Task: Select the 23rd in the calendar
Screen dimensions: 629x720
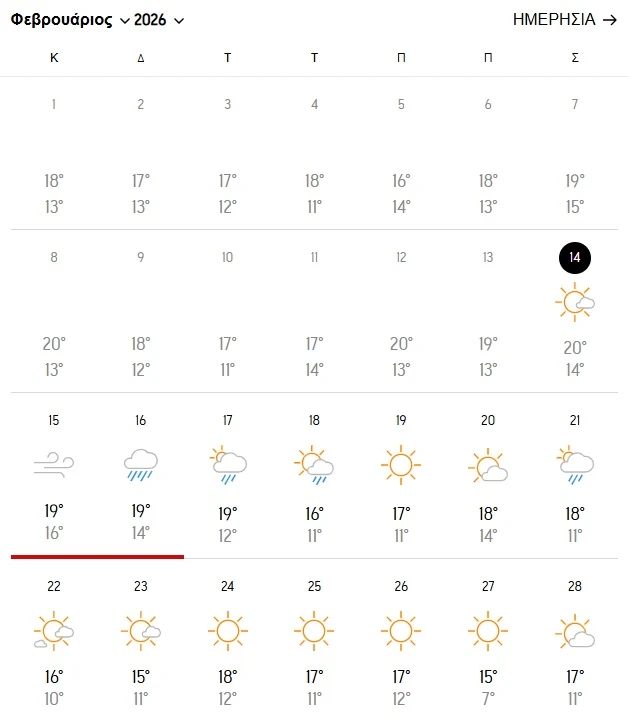Action: click(x=141, y=640)
